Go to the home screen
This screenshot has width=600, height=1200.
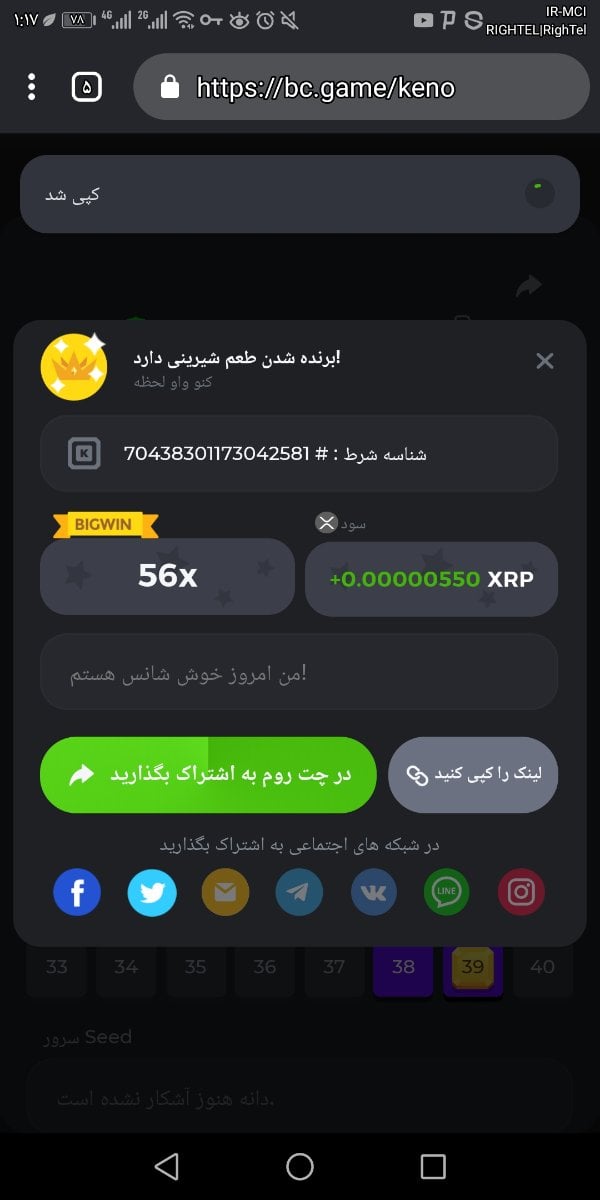[x=299, y=1166]
